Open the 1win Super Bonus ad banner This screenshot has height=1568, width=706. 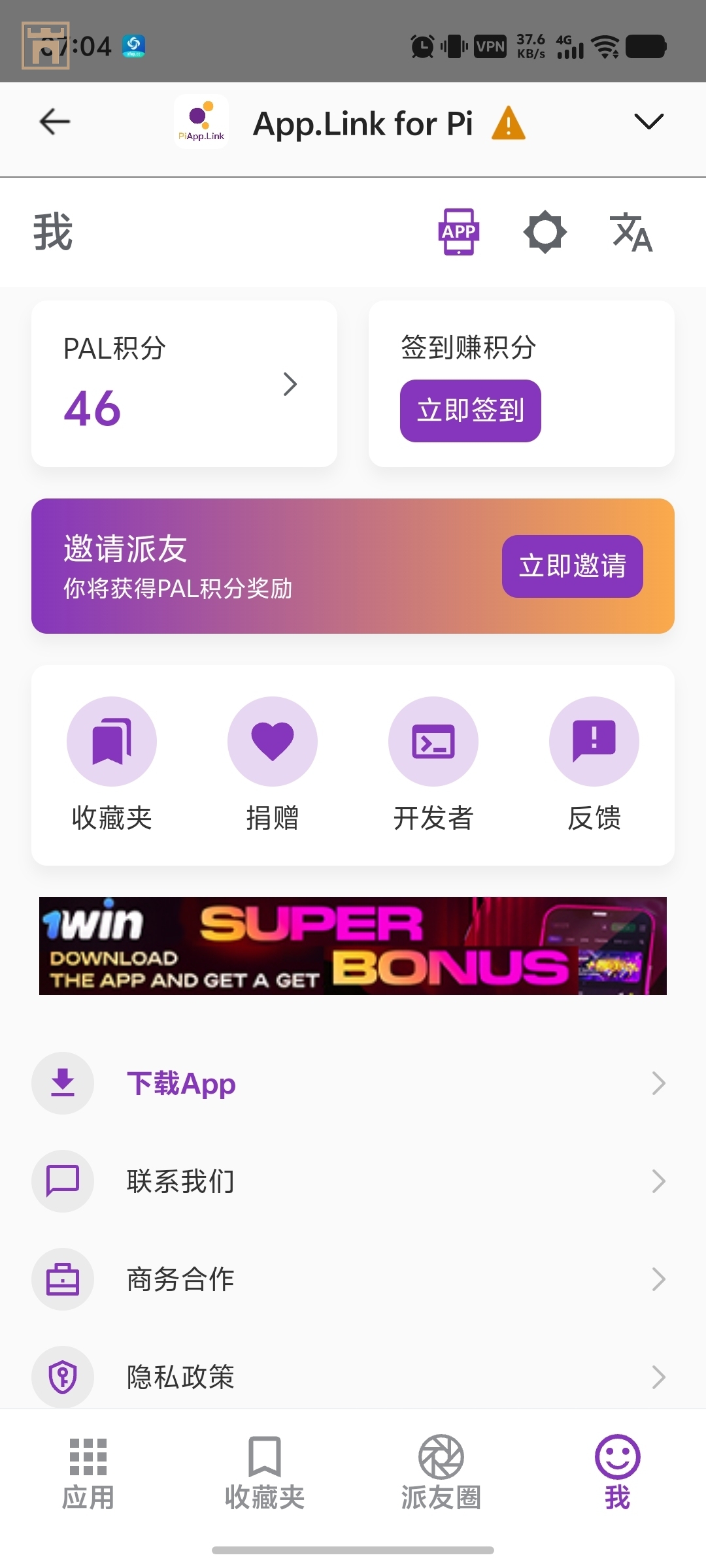(353, 946)
